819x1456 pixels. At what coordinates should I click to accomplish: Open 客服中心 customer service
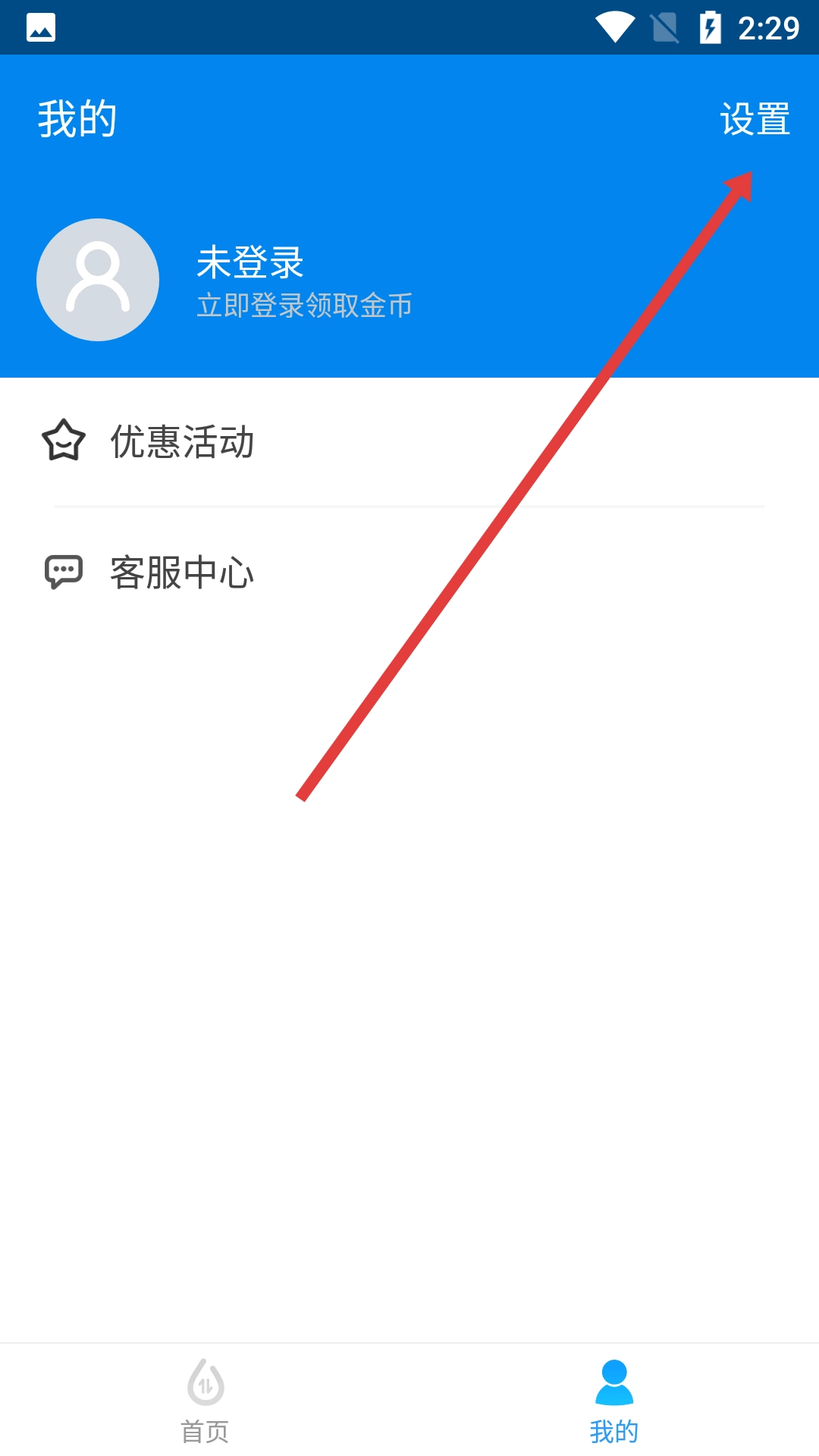(x=409, y=573)
